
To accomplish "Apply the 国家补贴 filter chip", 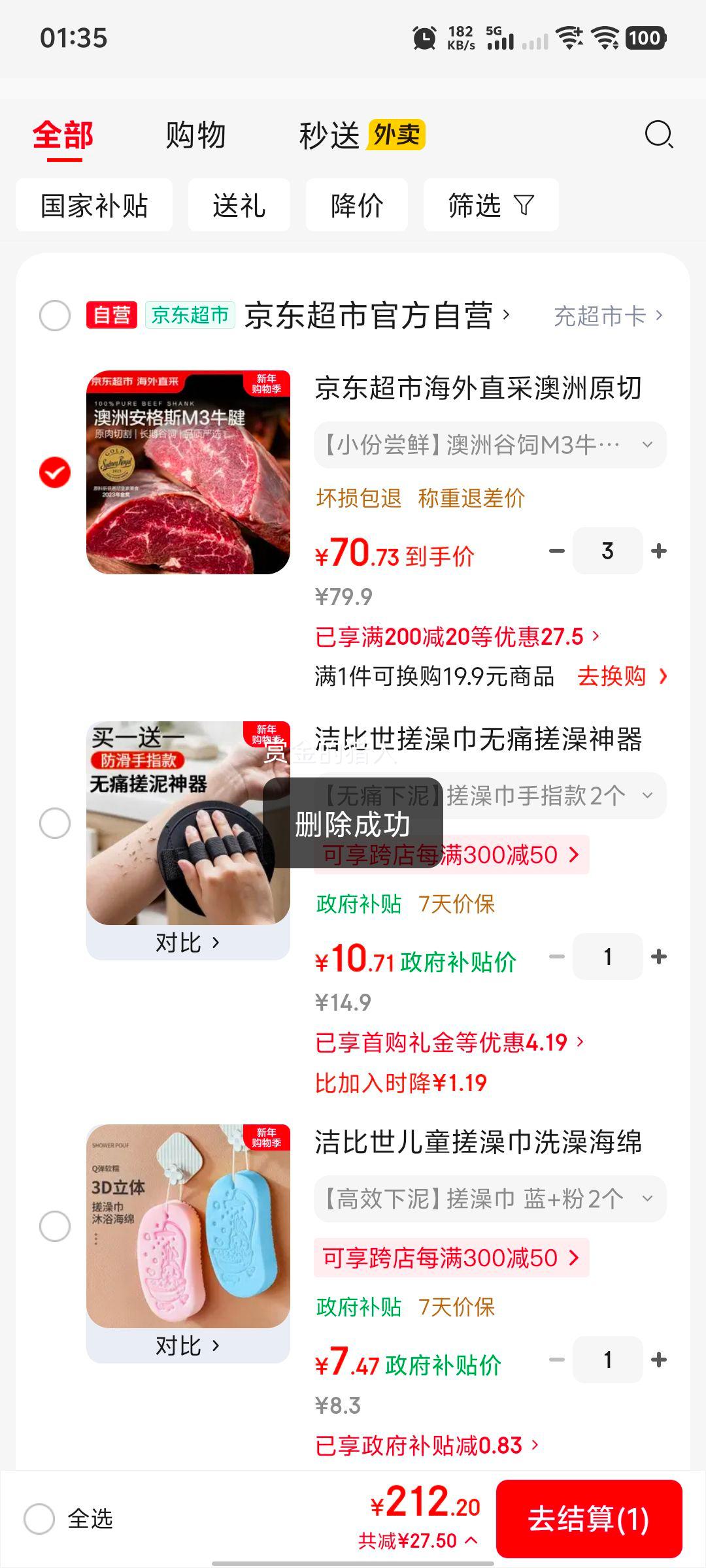I will tap(94, 205).
